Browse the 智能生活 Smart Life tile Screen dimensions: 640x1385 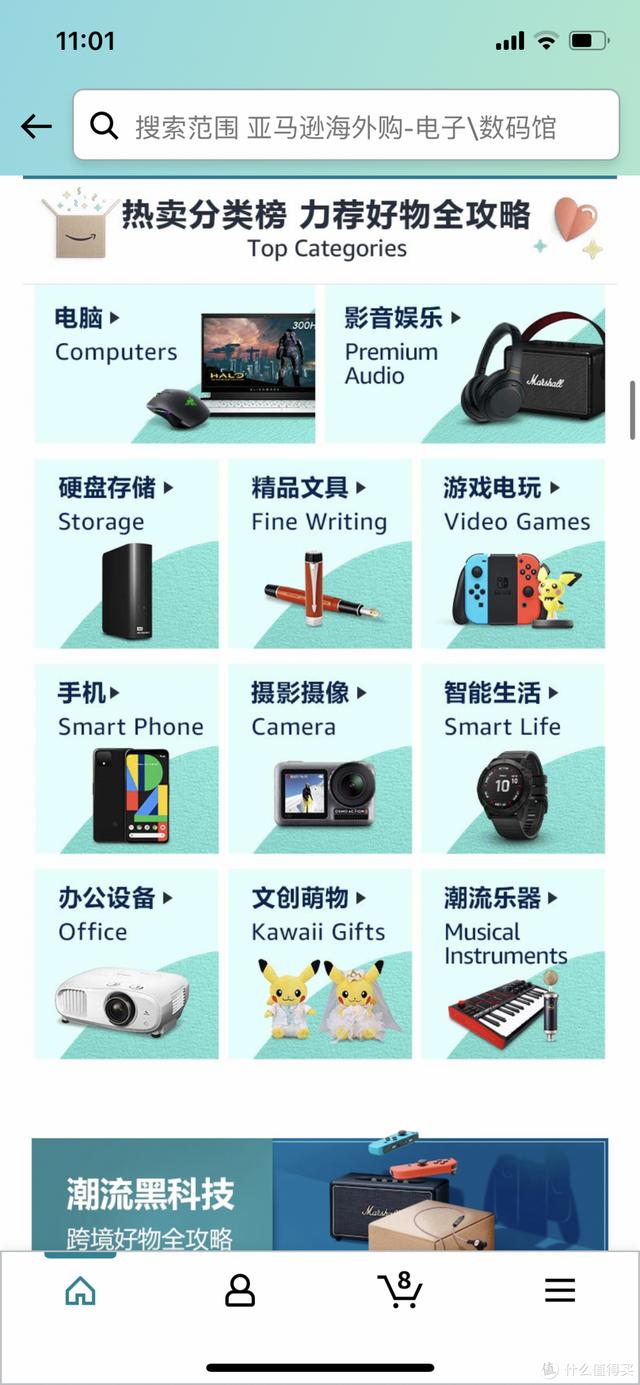[512, 758]
